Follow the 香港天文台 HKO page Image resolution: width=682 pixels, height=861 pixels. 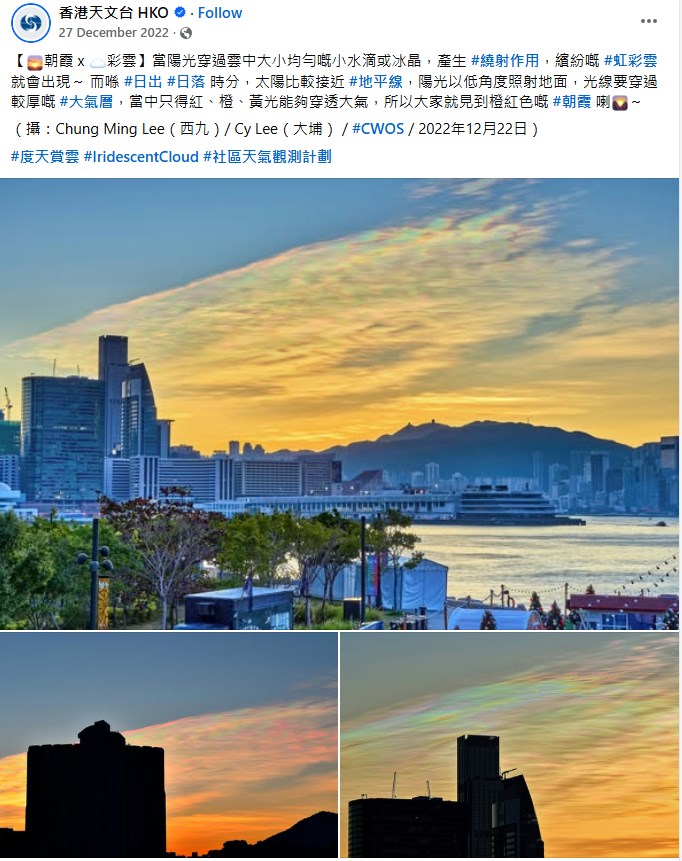219,13
